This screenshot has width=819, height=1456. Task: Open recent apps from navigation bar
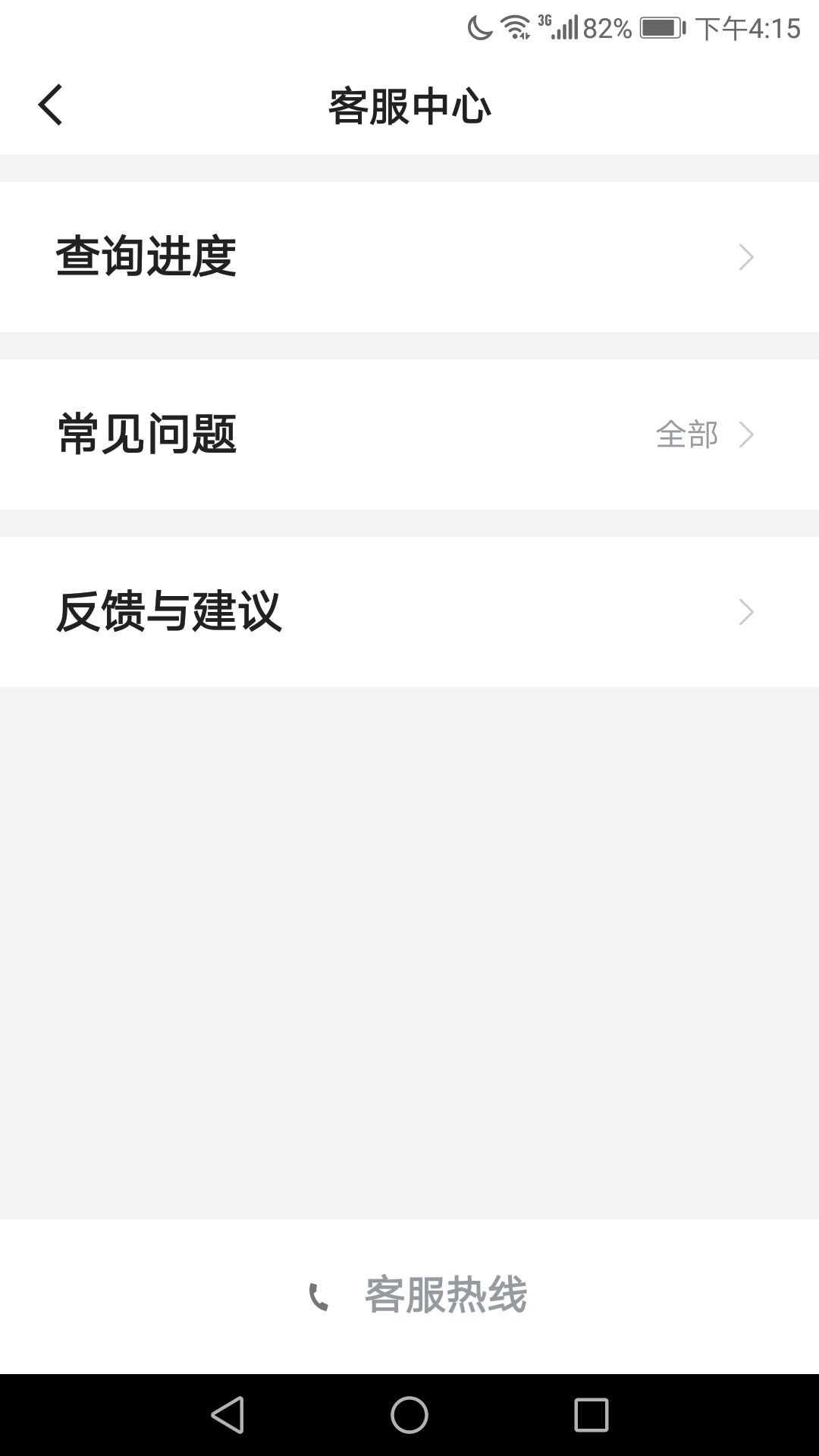coord(591,1415)
